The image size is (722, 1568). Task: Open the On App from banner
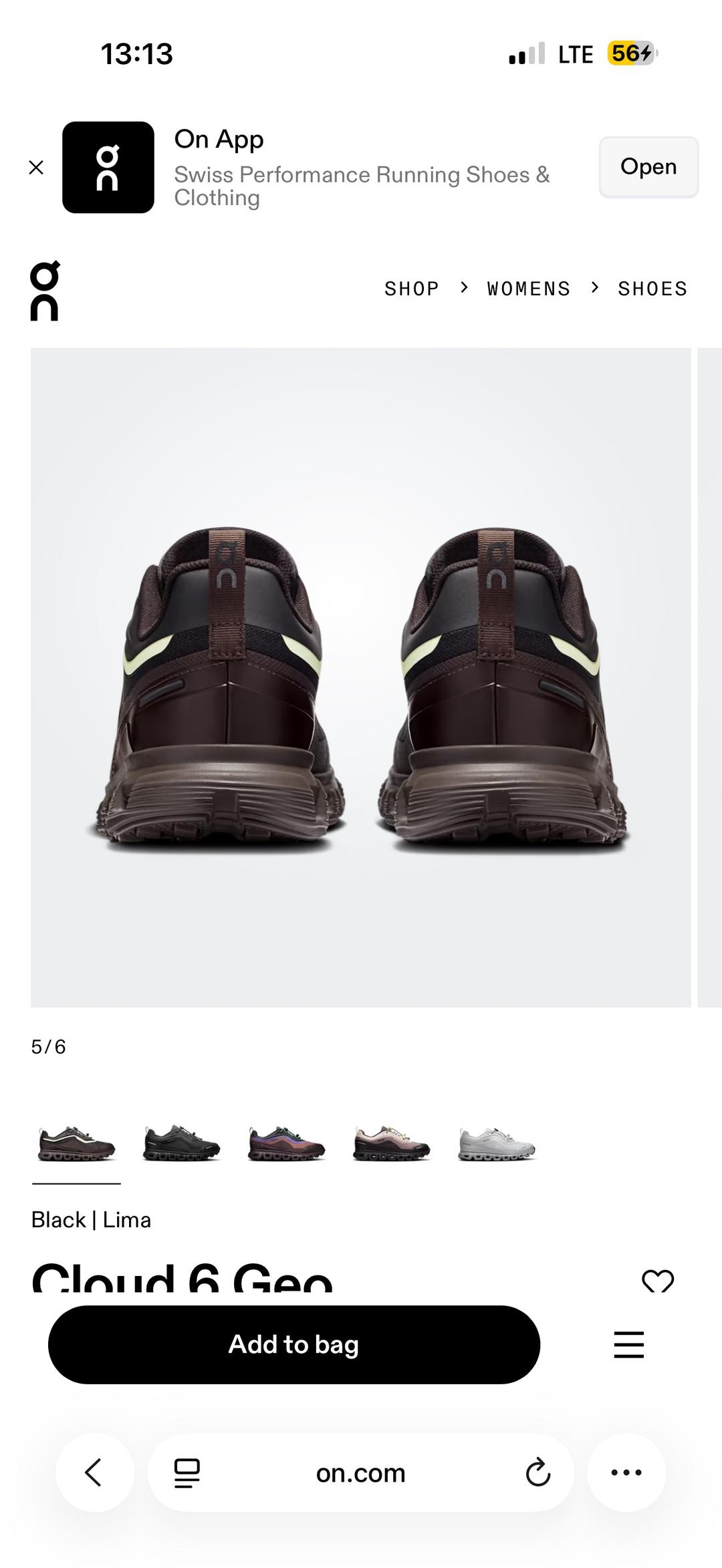click(x=648, y=167)
